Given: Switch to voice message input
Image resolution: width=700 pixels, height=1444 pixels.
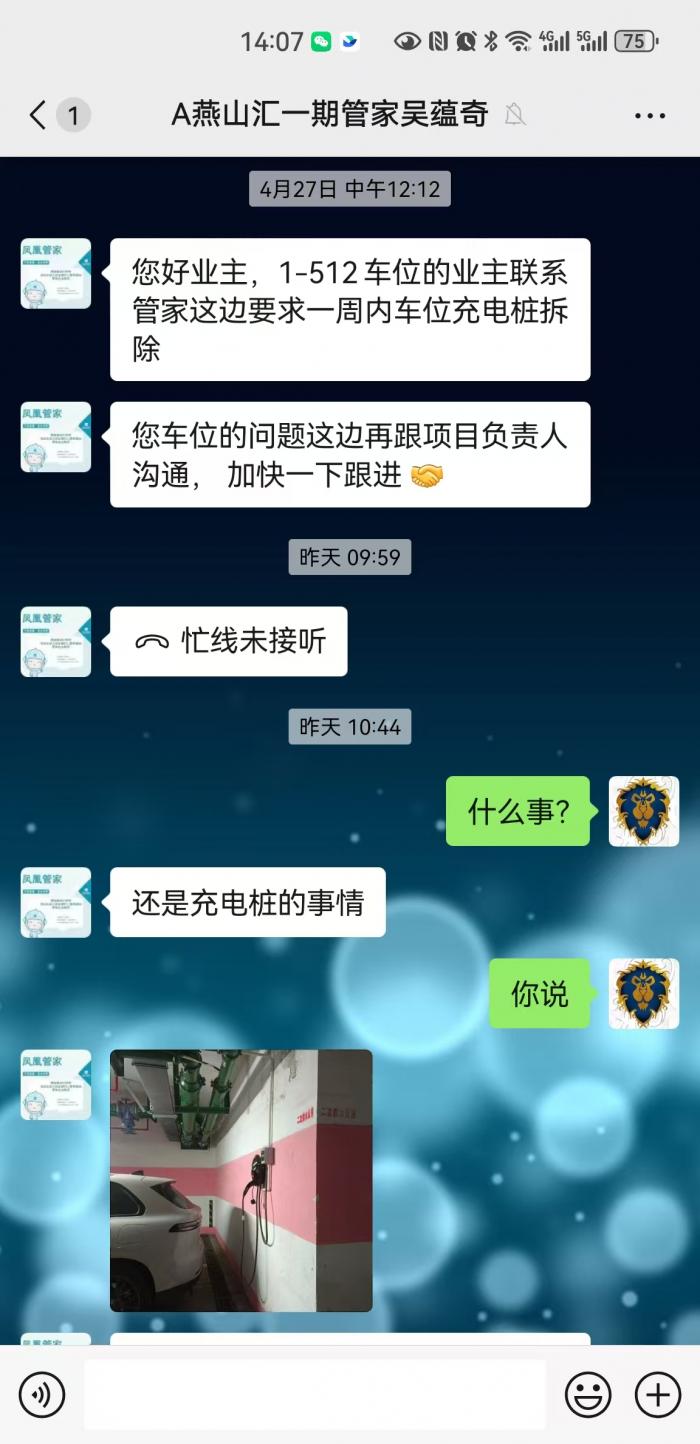Looking at the screenshot, I should [42, 1395].
